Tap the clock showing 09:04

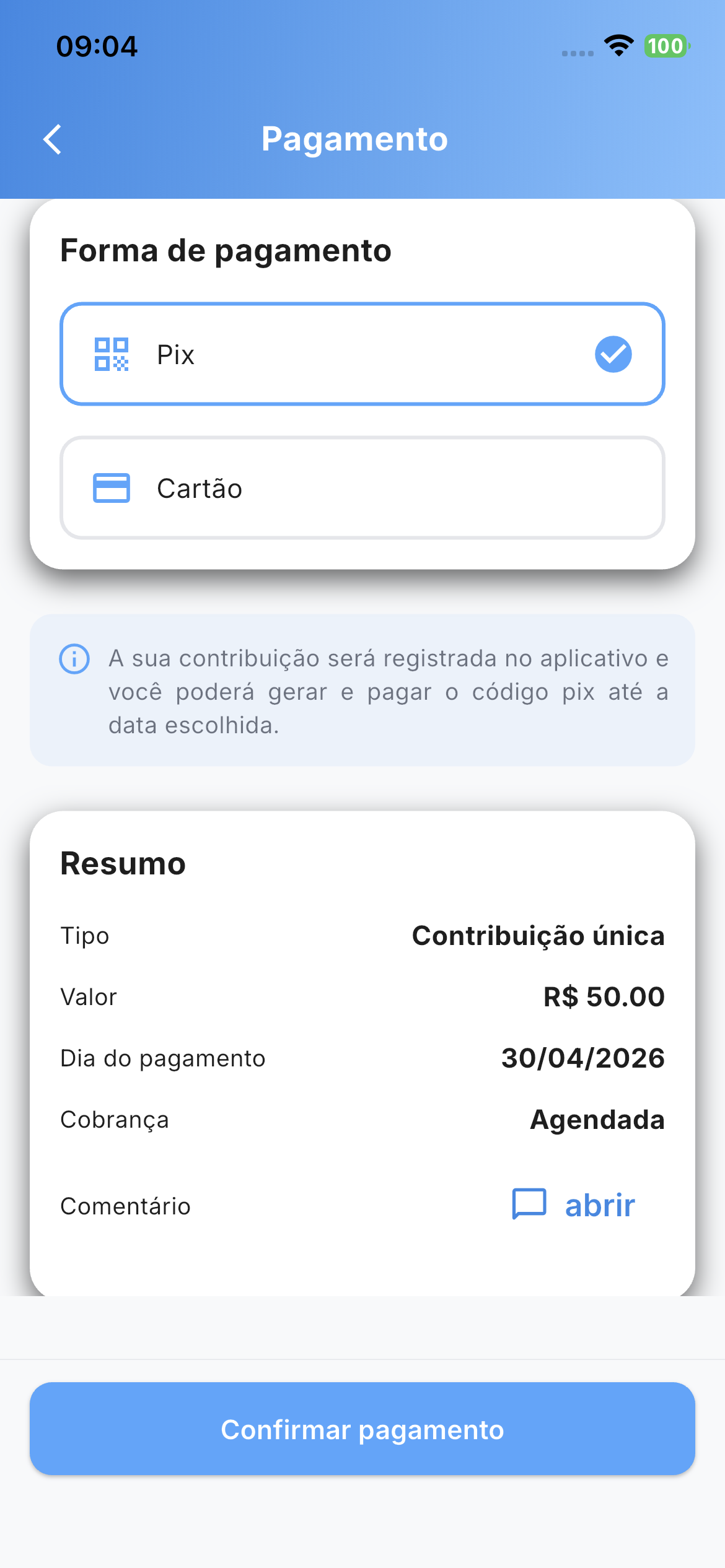[x=96, y=46]
